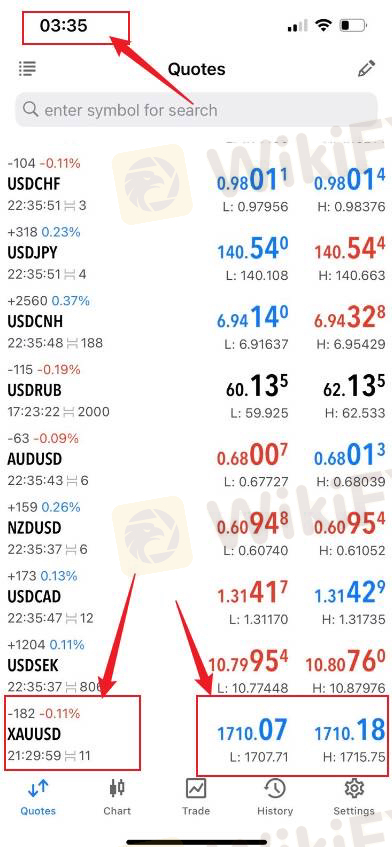Open the USDCHF quote row
The image size is (392, 847).
[x=196, y=184]
